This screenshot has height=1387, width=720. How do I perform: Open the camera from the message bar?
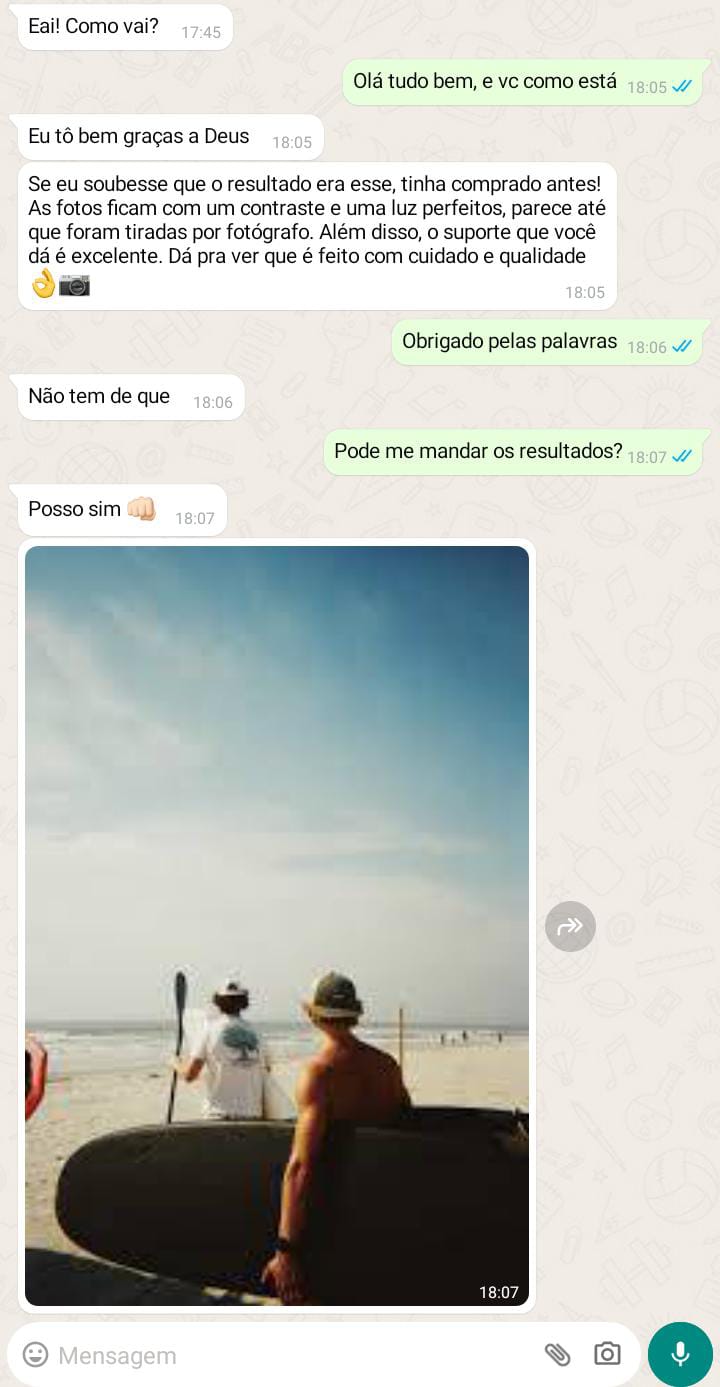(x=607, y=1355)
